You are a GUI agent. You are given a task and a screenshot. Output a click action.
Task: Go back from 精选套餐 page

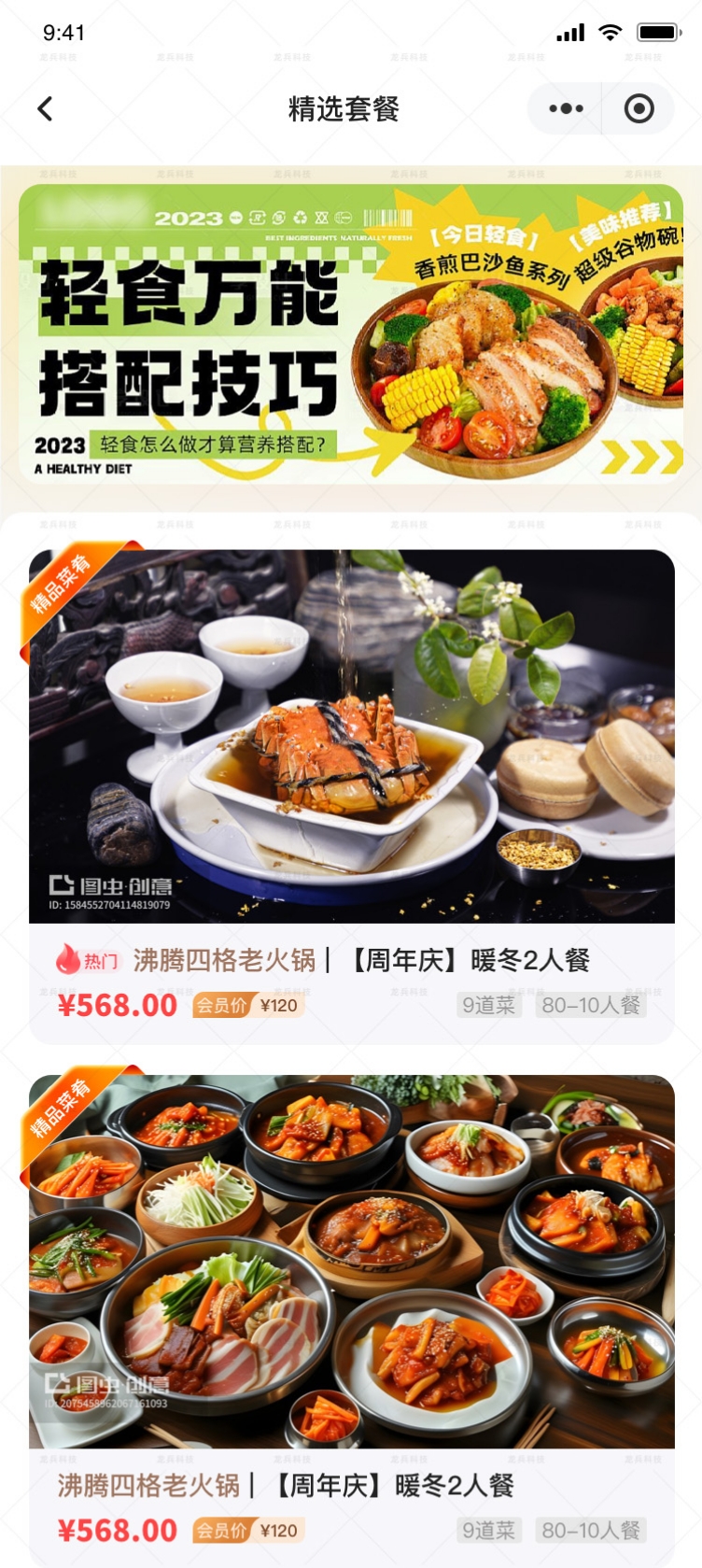45,109
